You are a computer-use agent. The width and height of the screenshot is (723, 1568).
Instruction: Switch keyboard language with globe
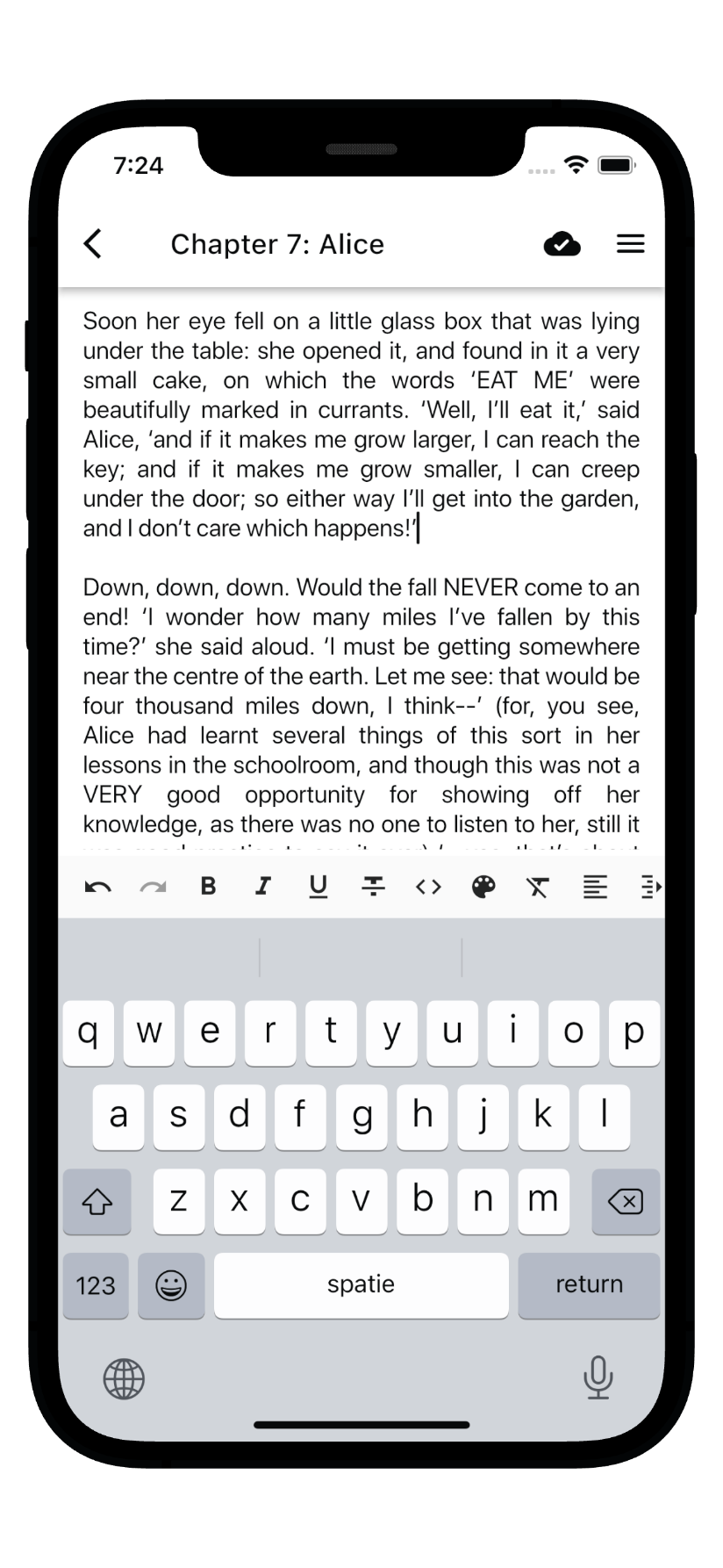pos(124,1377)
